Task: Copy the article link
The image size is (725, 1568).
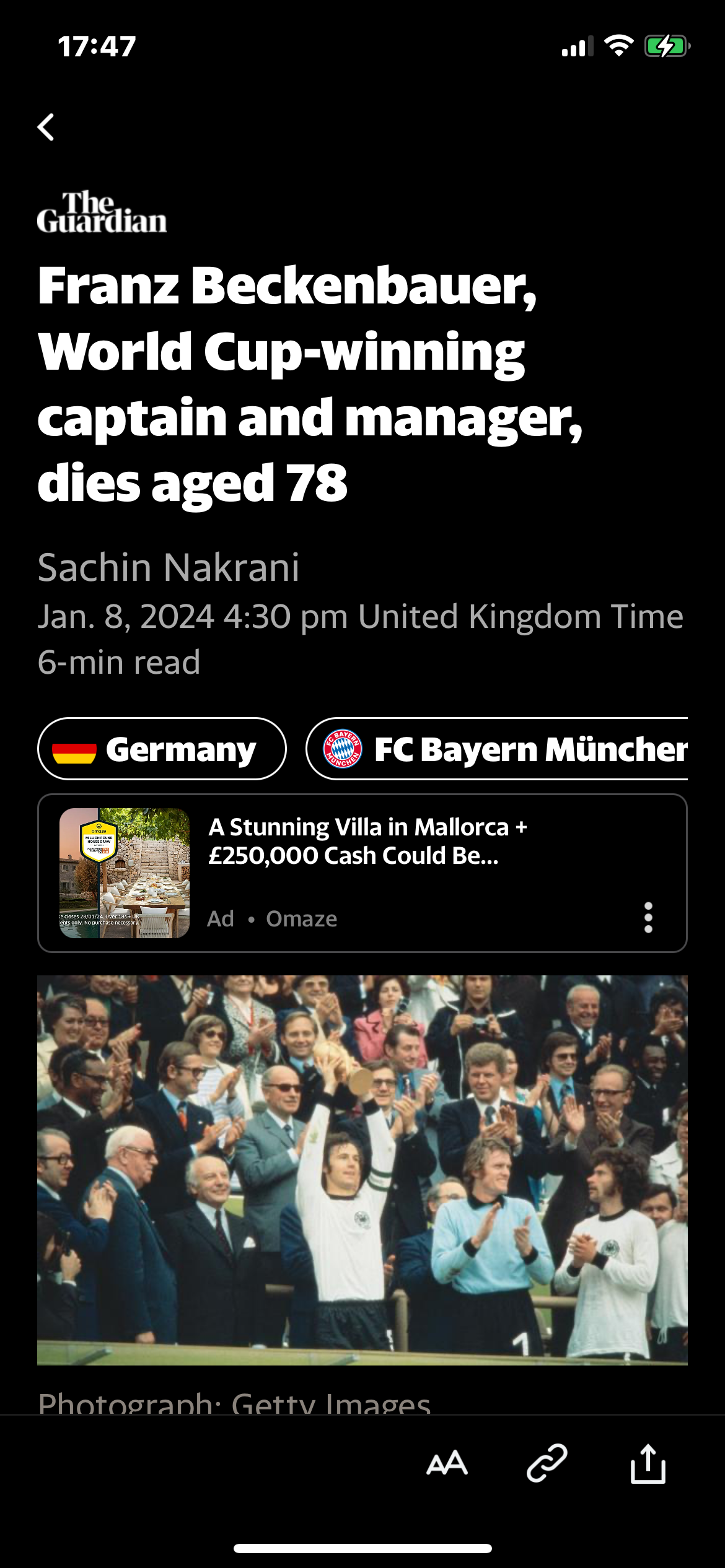Action: 547,1464
